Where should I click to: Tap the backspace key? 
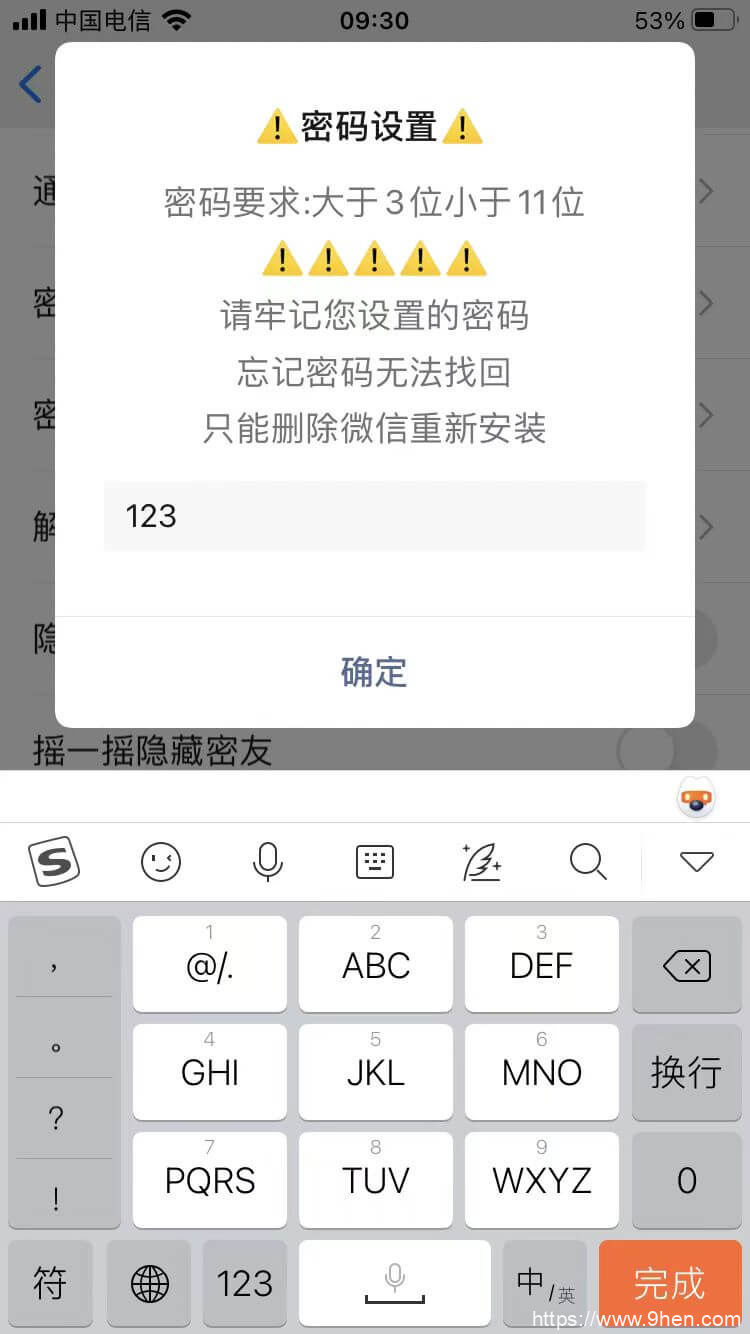[x=686, y=965]
